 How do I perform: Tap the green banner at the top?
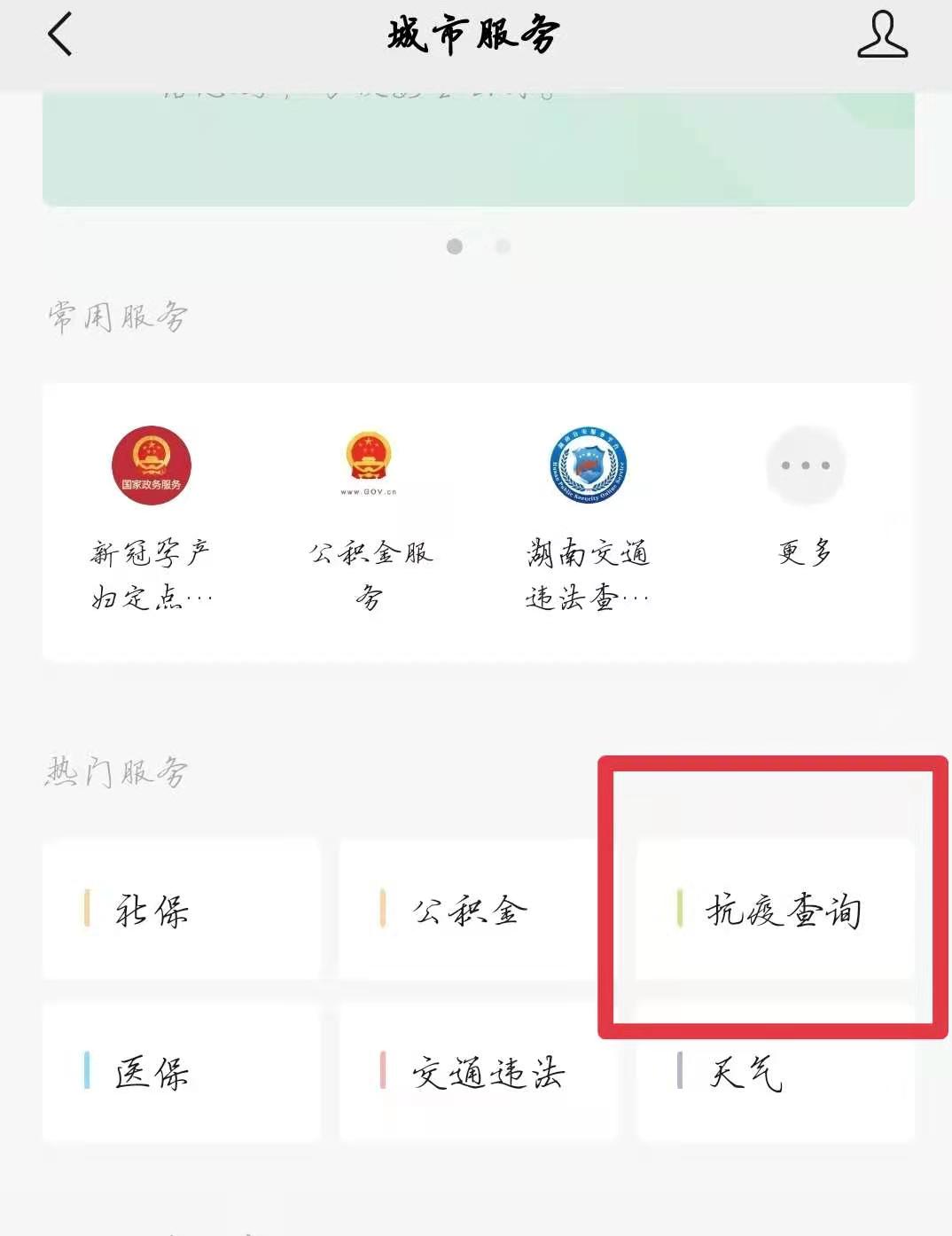point(478,148)
